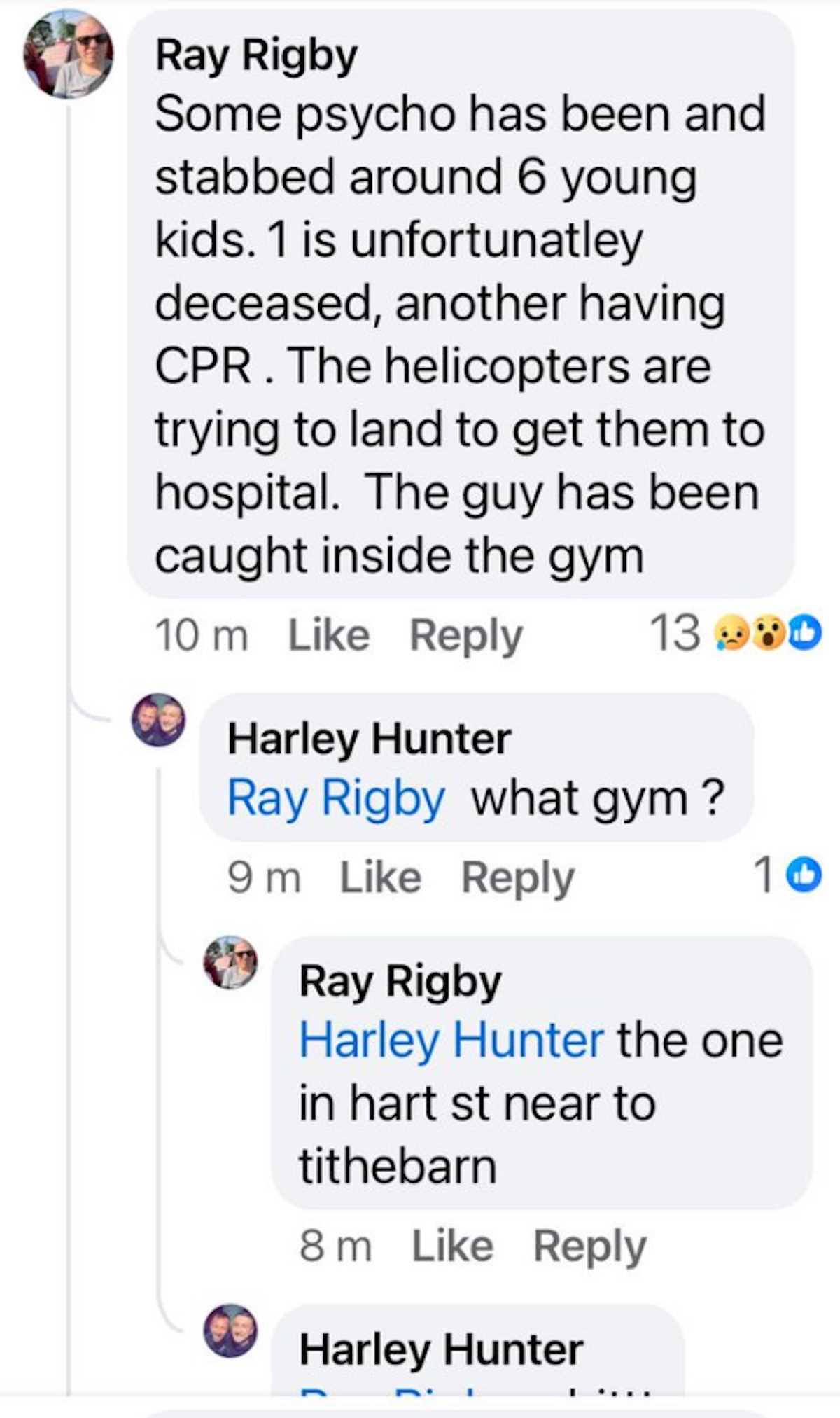Like Harley Hunter's 'what gym ?' reply
Viewport: 840px width, 1418px height.
[x=380, y=877]
